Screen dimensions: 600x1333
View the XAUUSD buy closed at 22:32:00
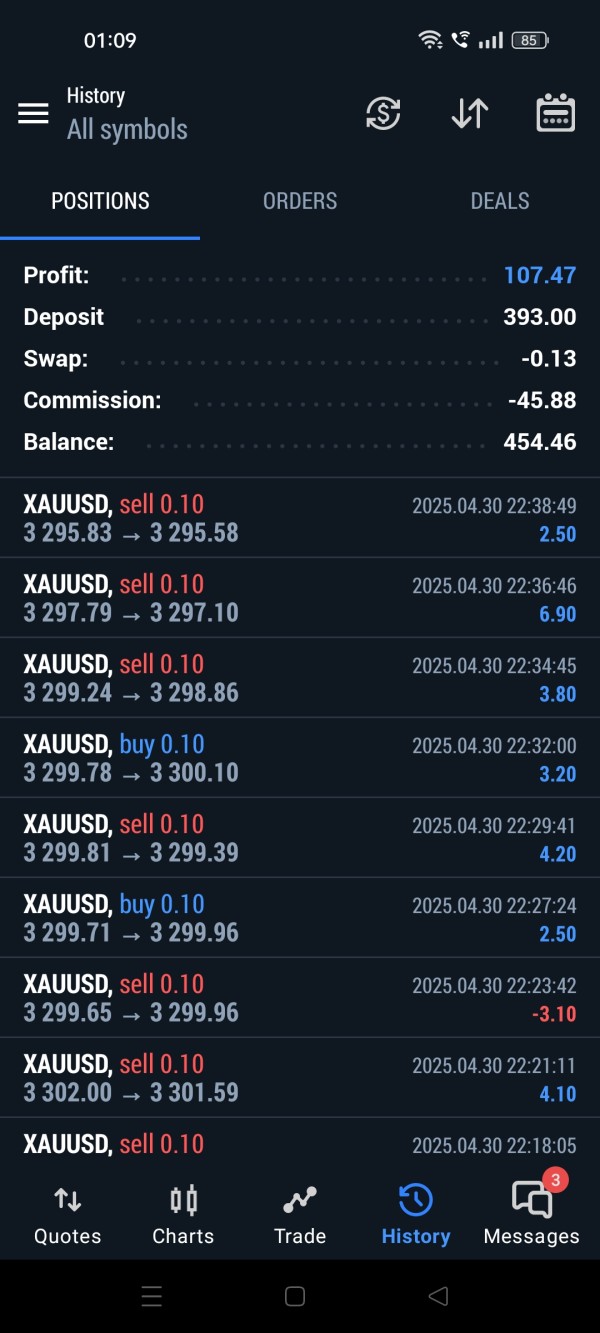pyautogui.click(x=300, y=758)
